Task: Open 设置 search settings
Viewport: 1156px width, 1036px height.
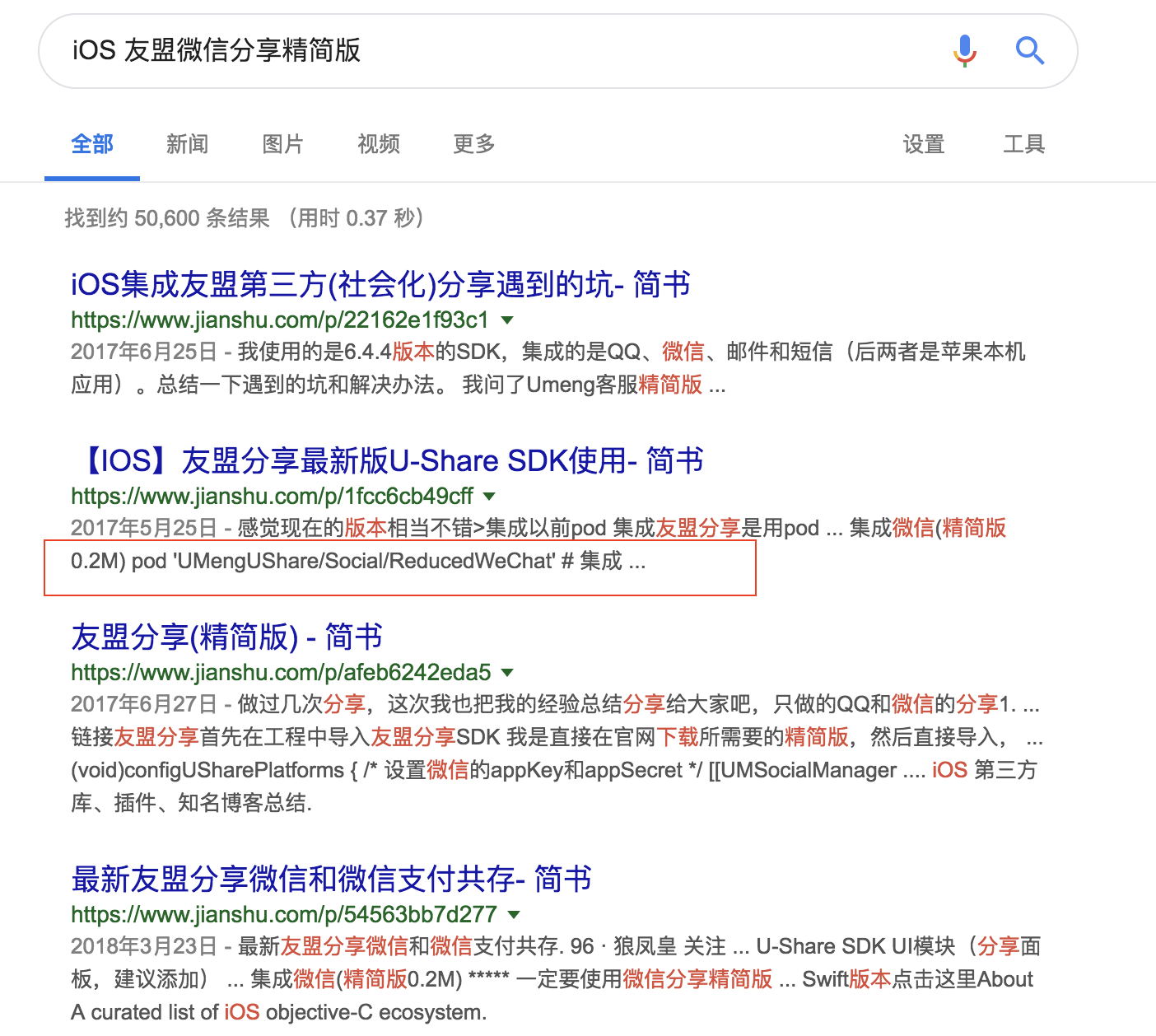Action: [923, 145]
